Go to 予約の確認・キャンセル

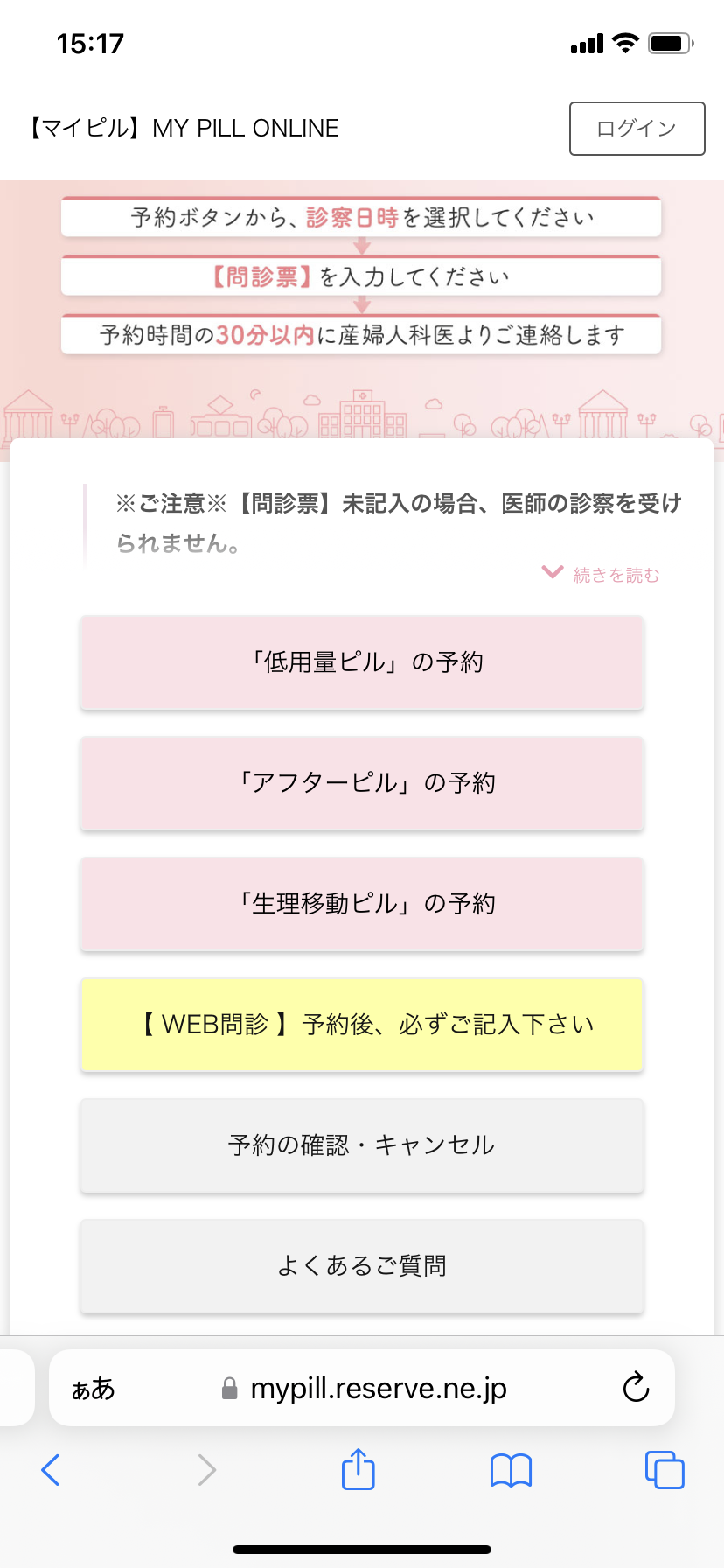tap(362, 1145)
